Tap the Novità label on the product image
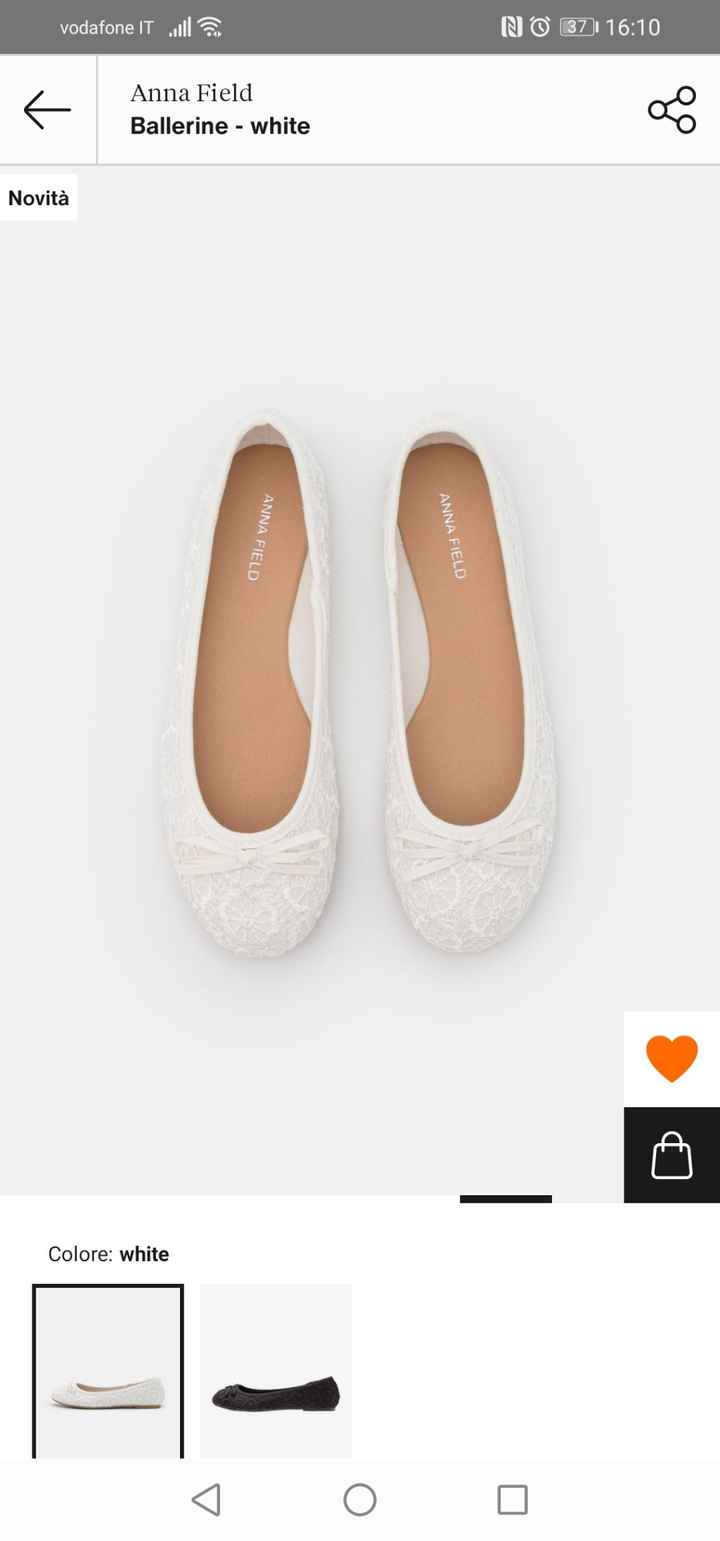 click(x=38, y=197)
